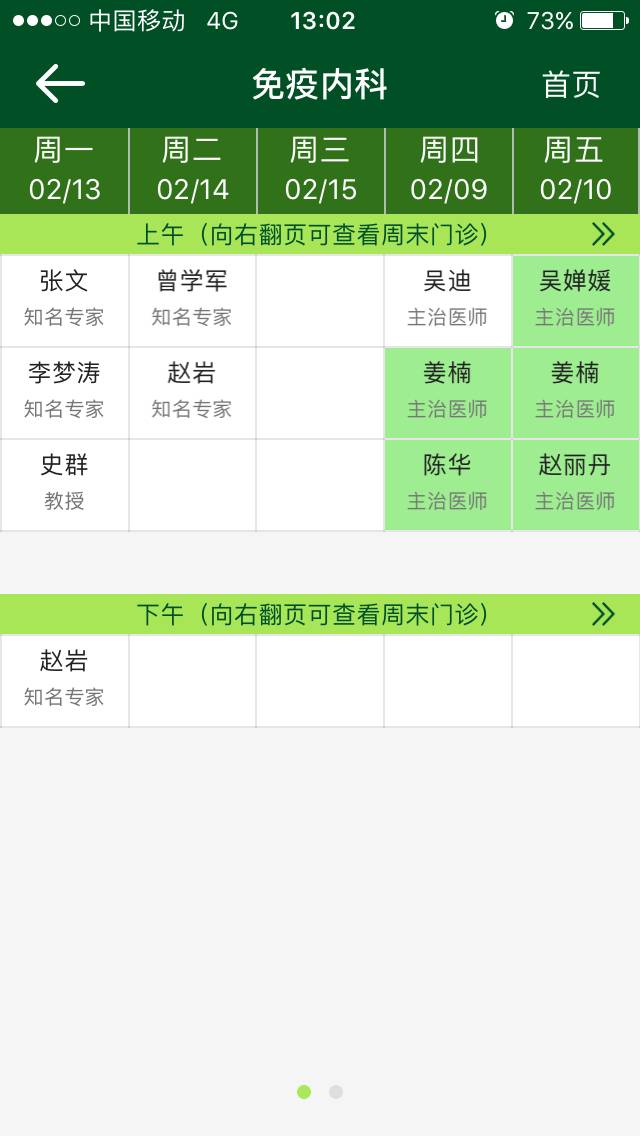The height and width of the screenshot is (1136, 640).
Task: Go back using the arrow icon
Action: 60,84
